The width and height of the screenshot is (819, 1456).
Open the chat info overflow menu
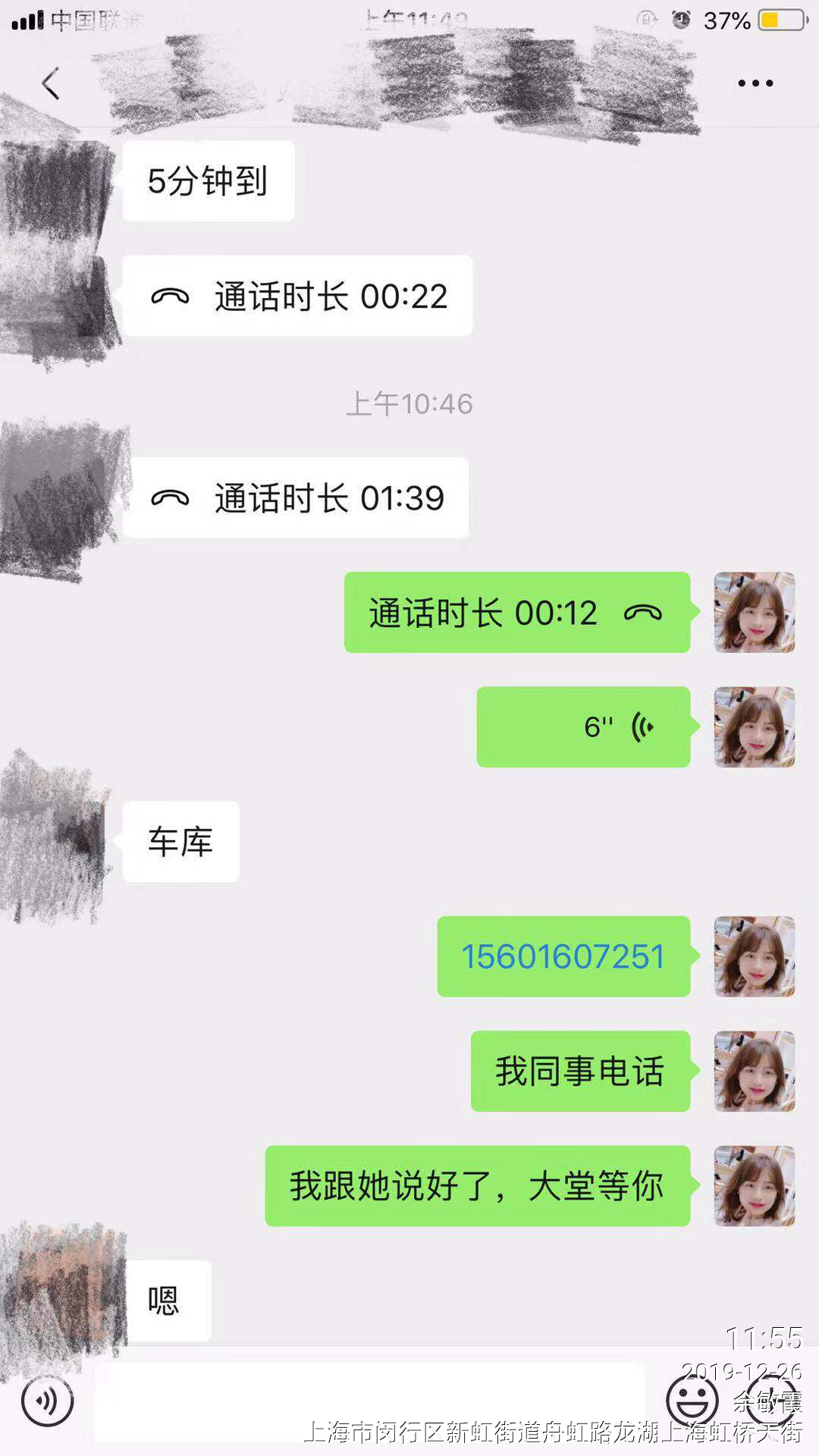pyautogui.click(x=755, y=83)
